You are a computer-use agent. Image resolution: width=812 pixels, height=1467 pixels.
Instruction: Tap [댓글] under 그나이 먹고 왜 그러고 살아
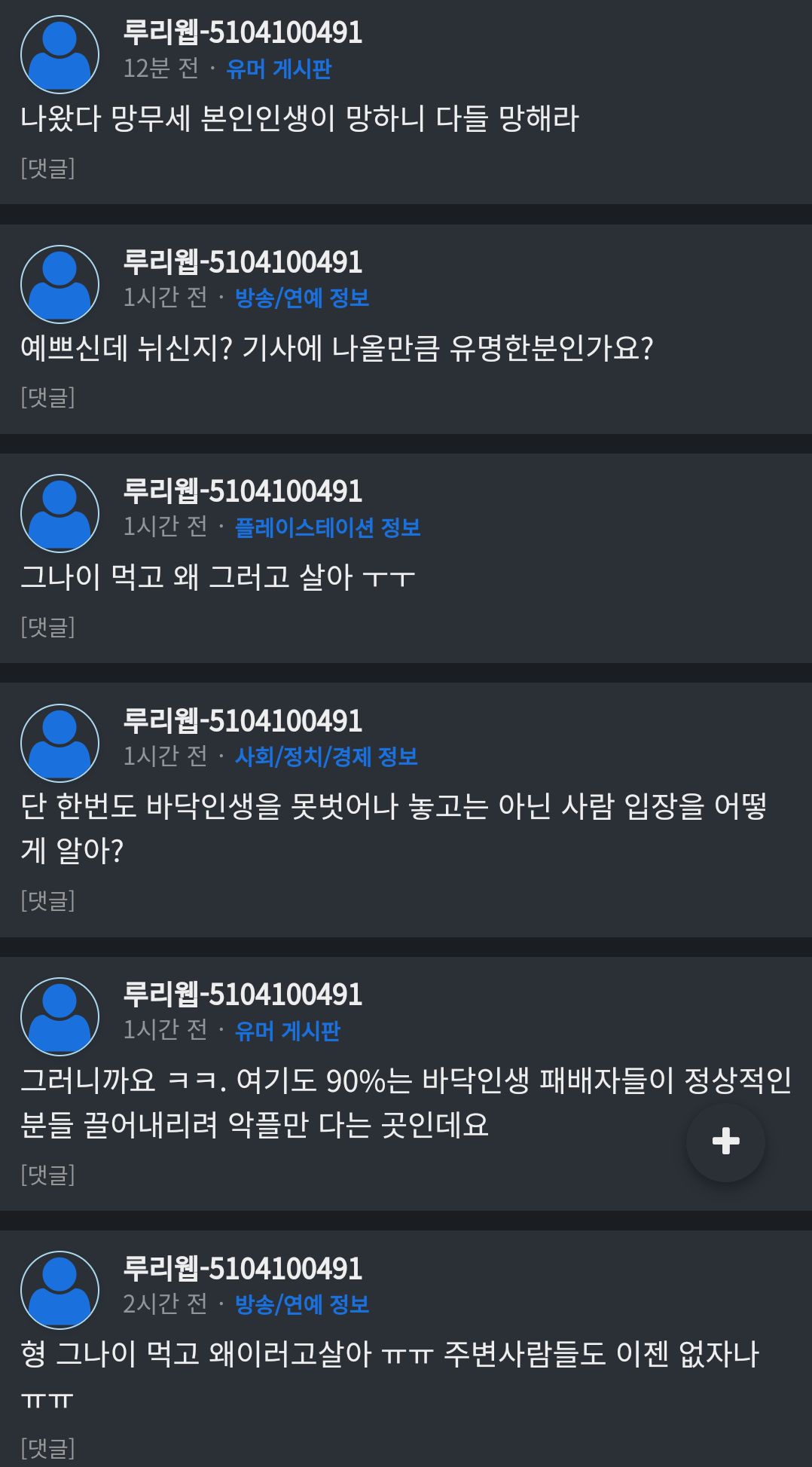47,627
